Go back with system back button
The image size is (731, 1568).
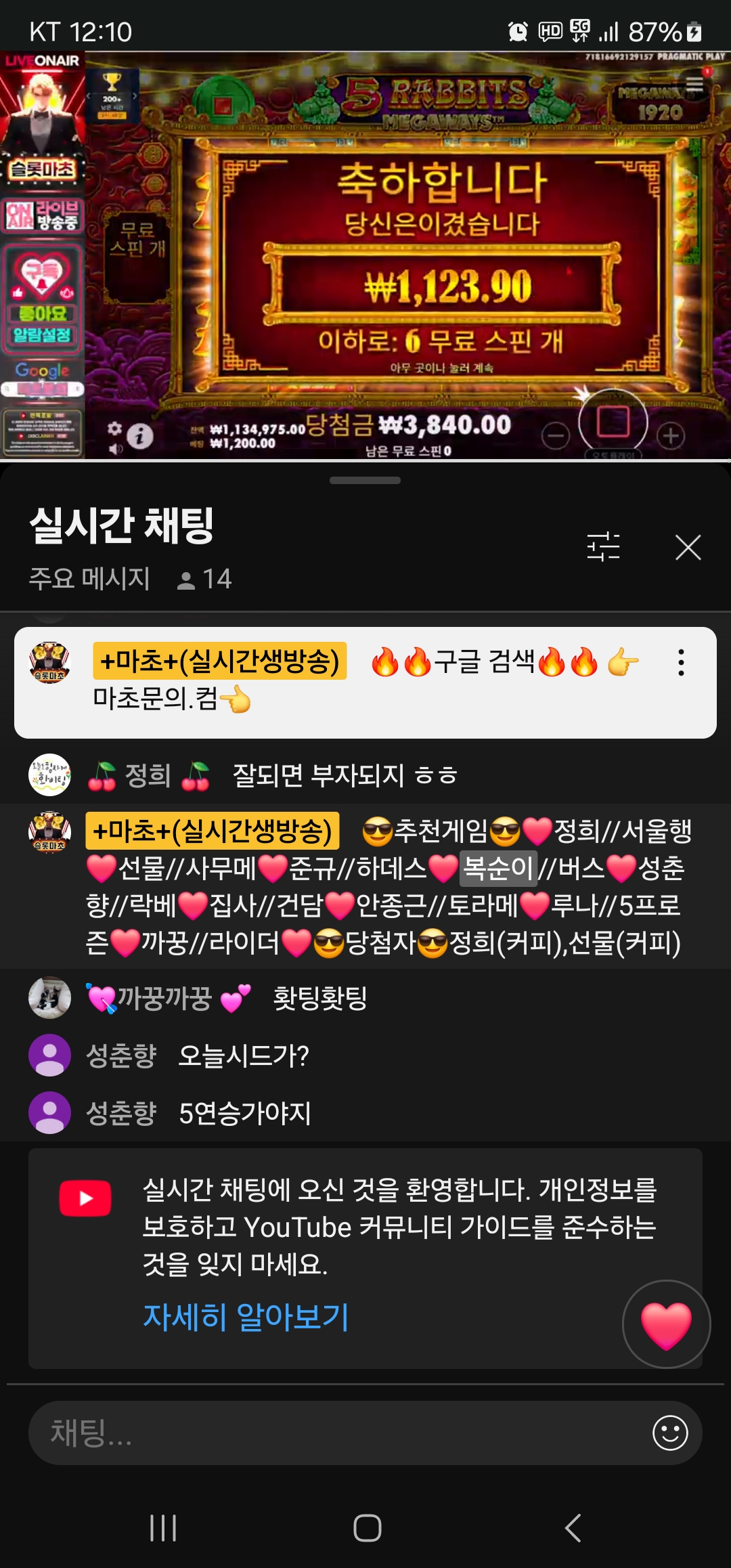573,1528
